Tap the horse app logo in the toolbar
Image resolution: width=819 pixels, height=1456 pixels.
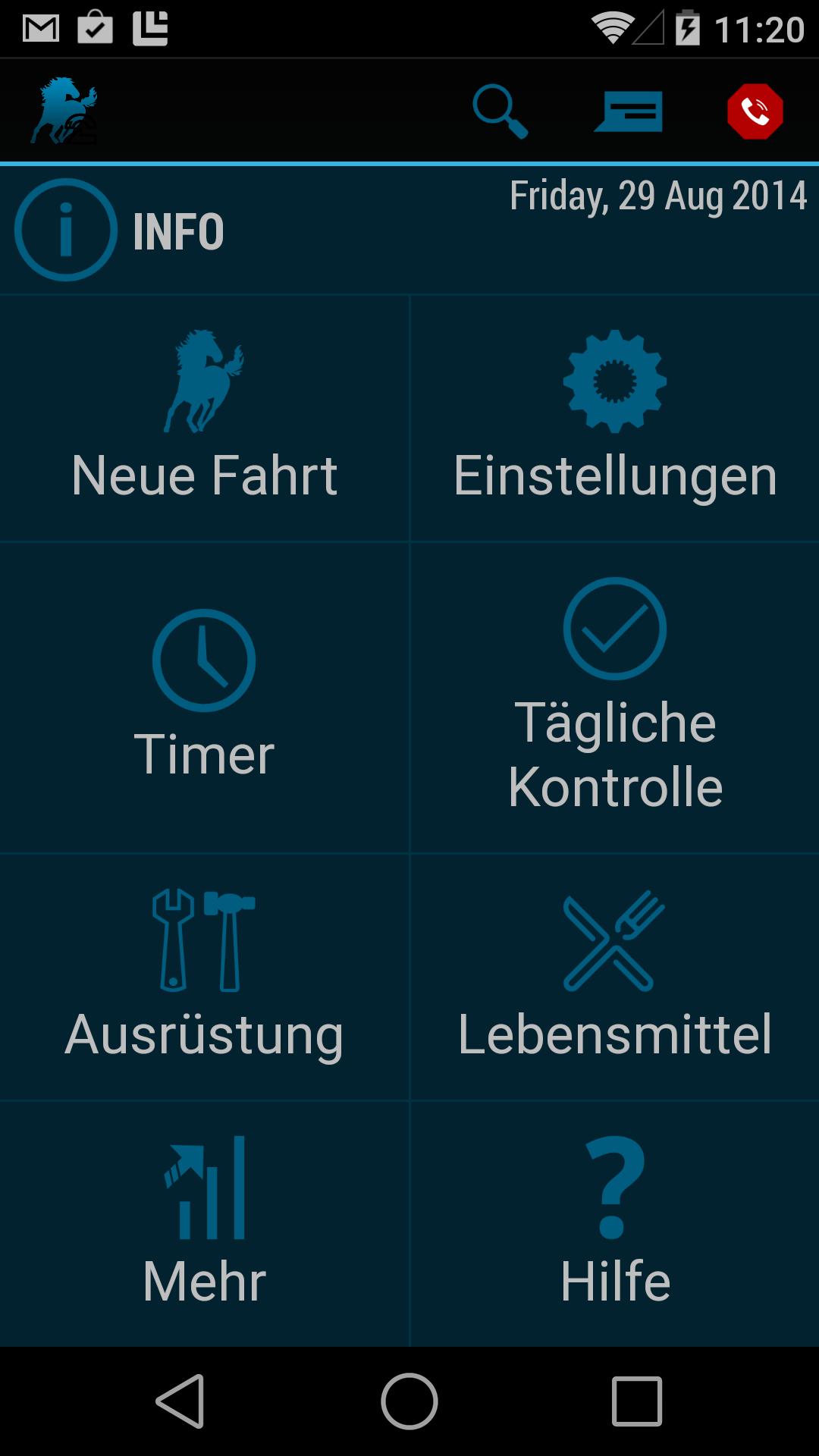(64, 111)
